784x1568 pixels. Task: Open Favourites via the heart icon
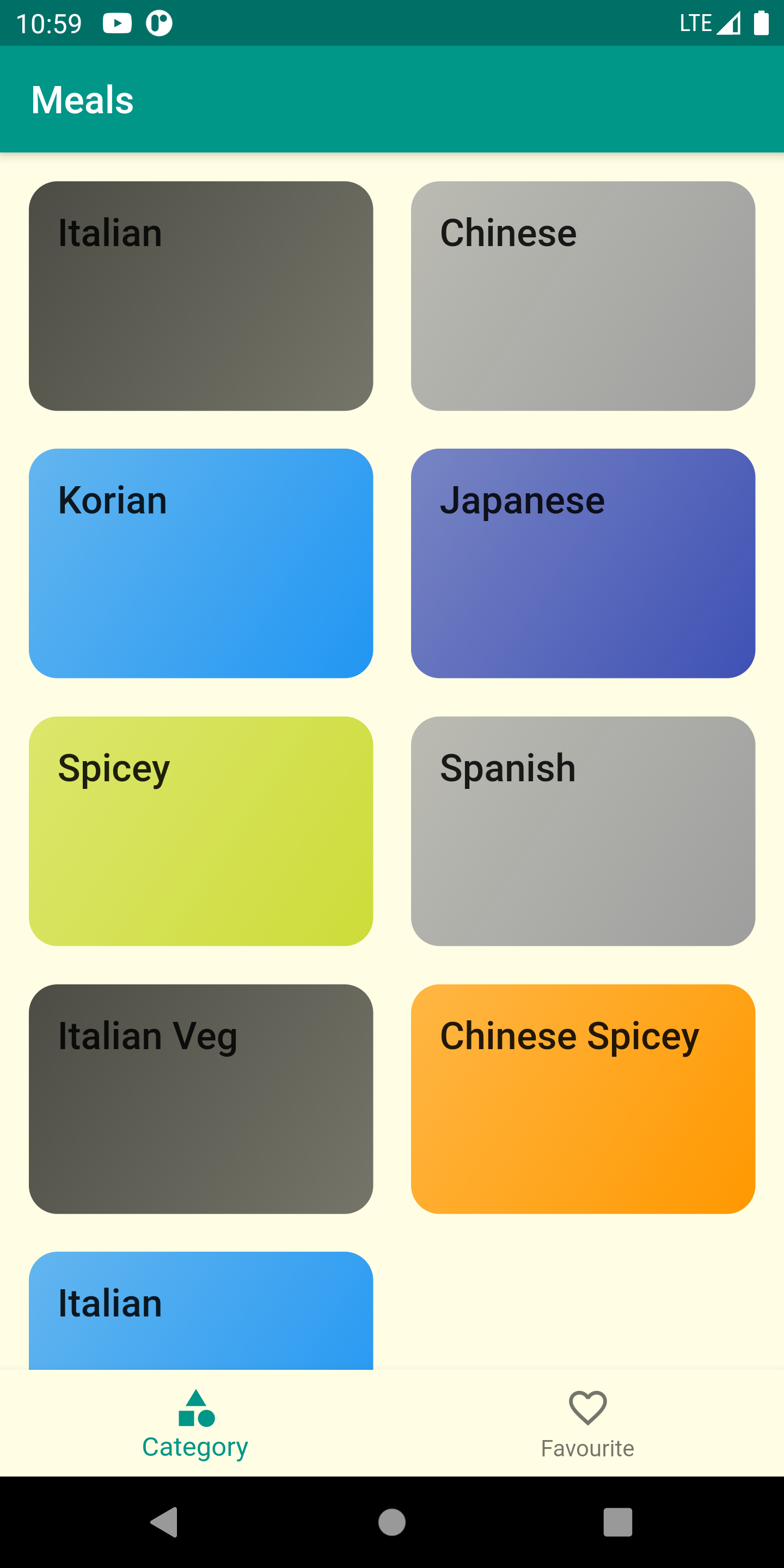click(x=586, y=1408)
